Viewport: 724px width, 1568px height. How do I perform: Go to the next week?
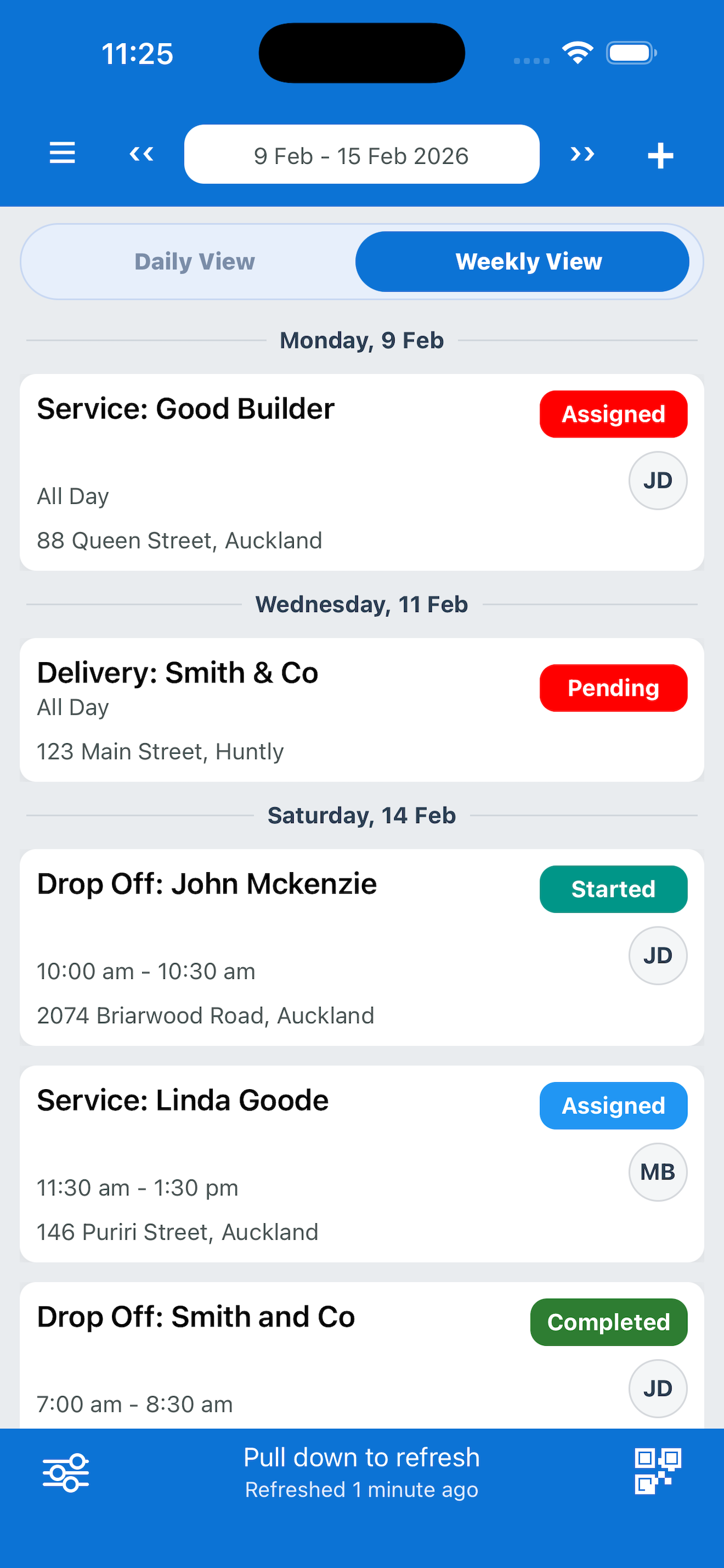coord(582,154)
